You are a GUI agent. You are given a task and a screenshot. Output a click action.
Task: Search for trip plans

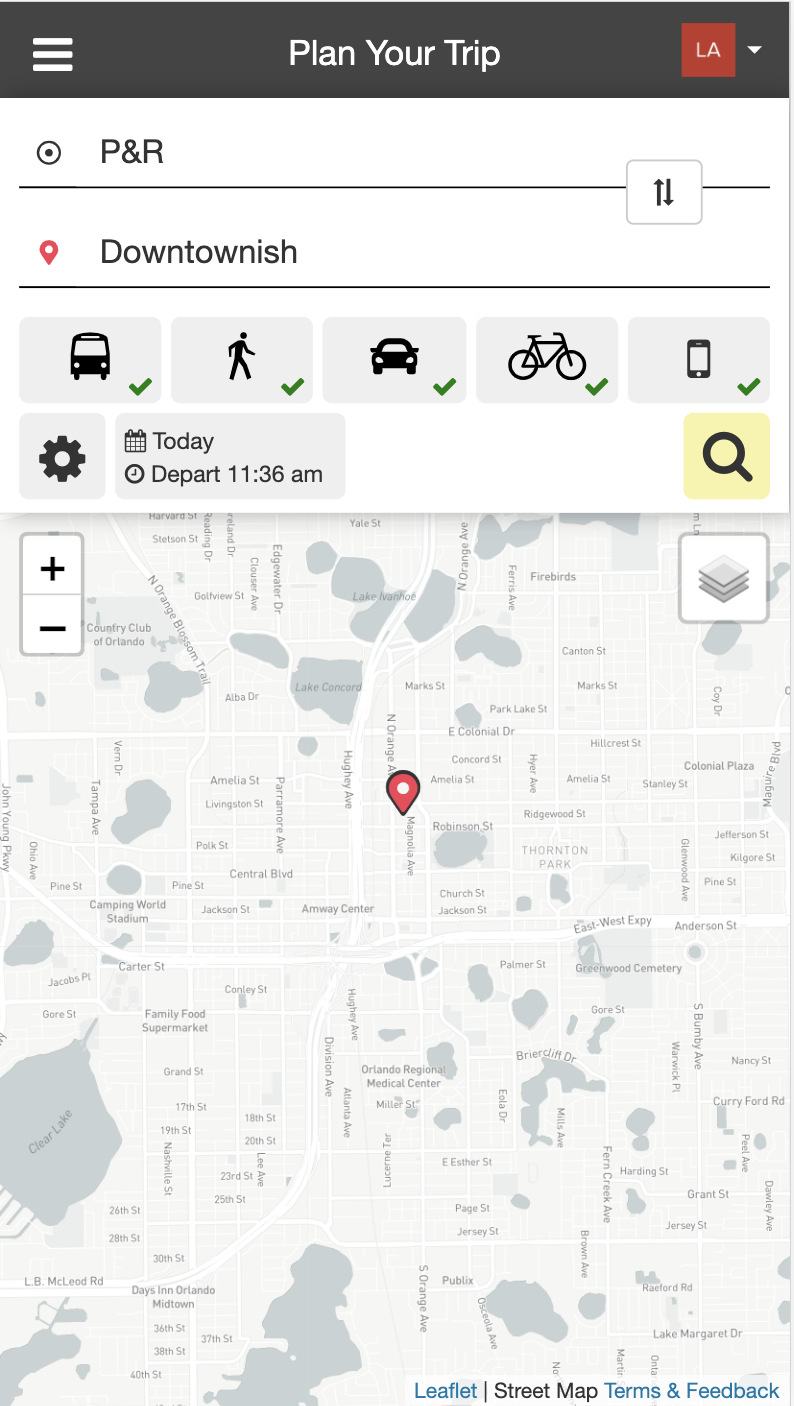[726, 456]
